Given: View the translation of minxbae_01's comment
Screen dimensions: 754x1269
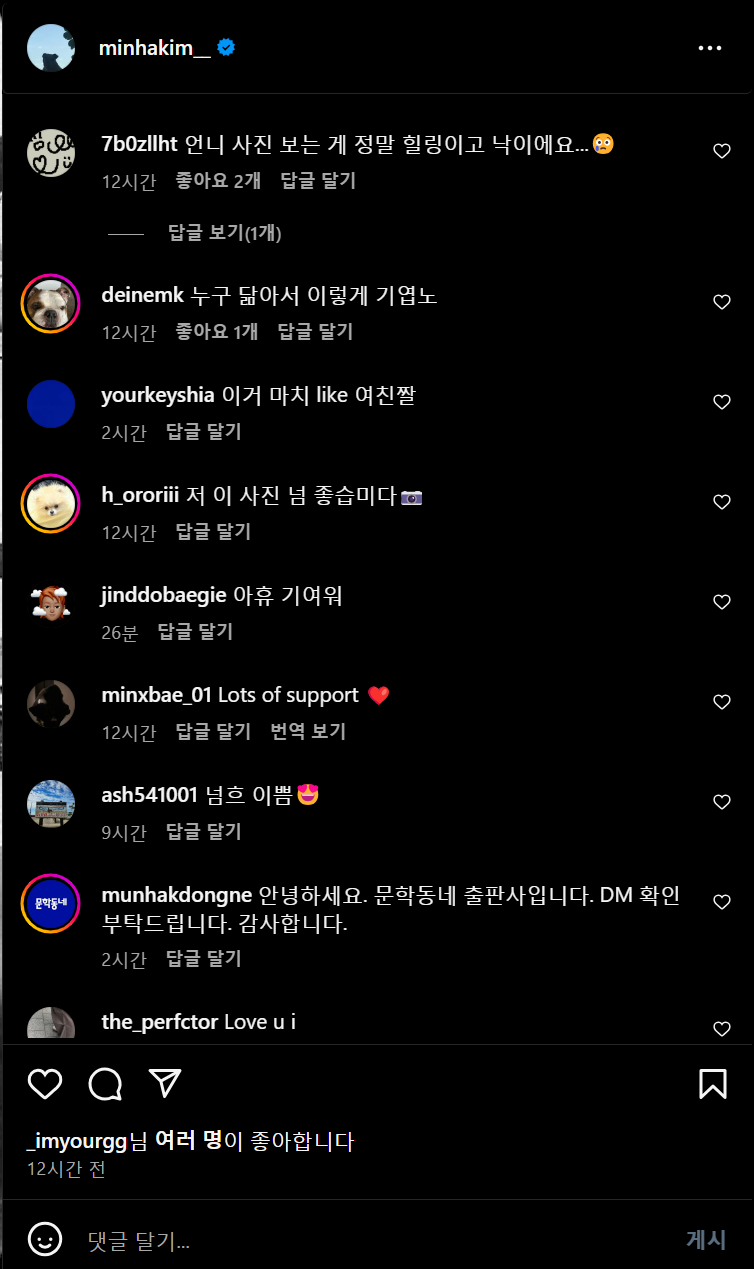Looking at the screenshot, I should pos(308,731).
